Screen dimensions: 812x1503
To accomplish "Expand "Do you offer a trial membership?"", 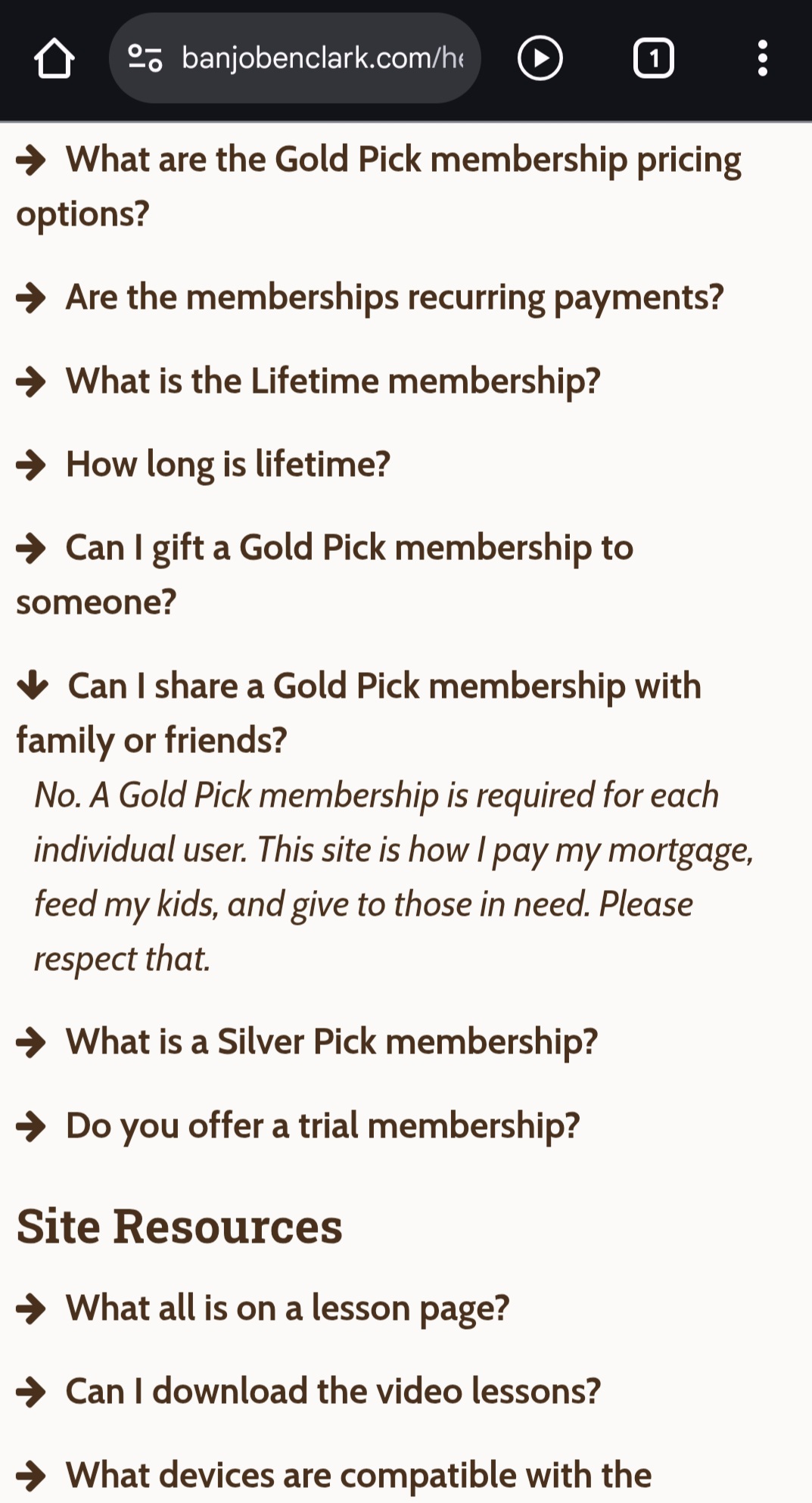I will [322, 1126].
